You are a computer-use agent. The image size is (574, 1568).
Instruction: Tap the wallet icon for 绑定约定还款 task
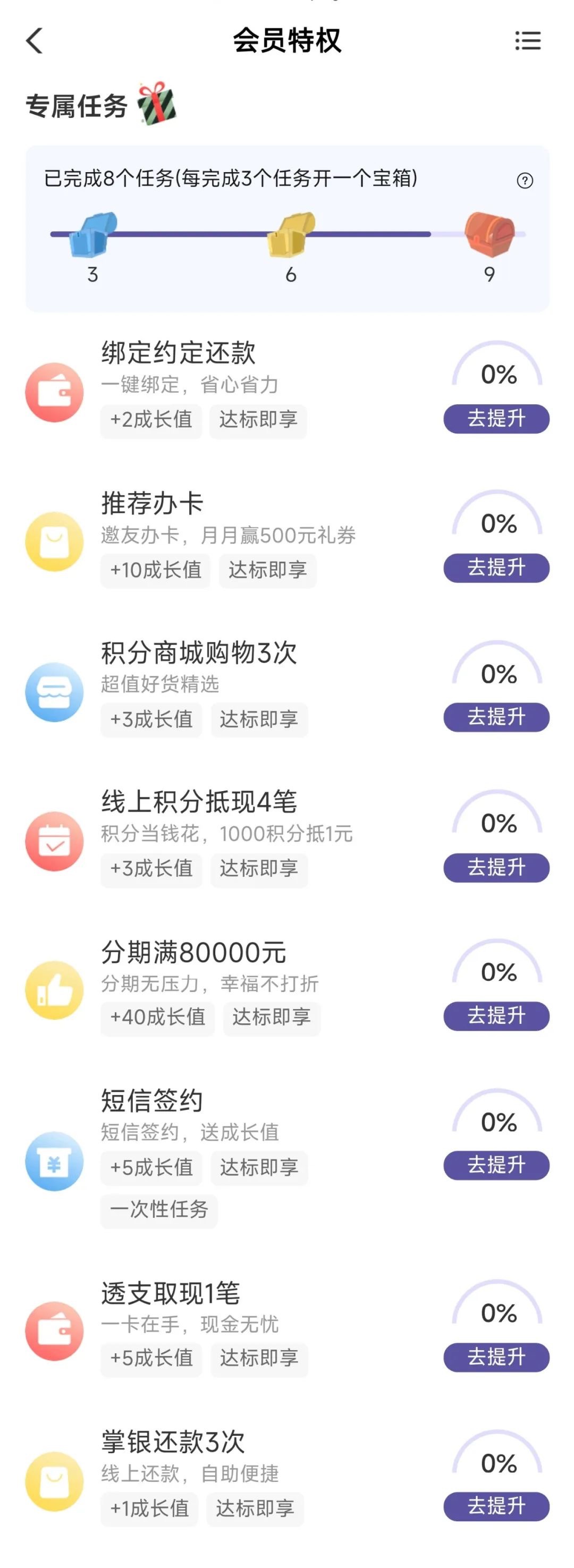point(54,392)
